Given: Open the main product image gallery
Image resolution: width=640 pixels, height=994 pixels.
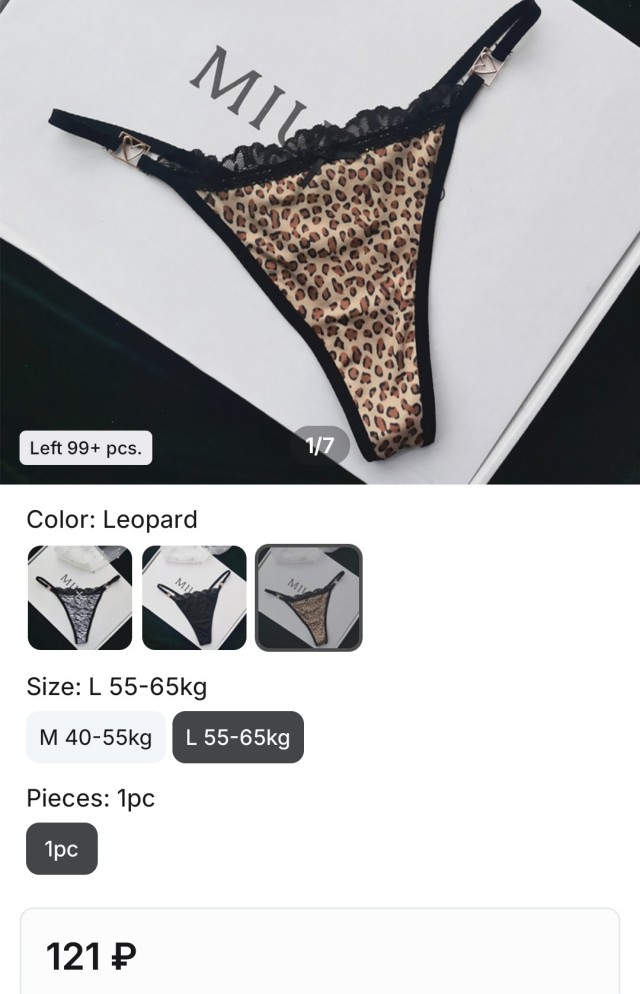Looking at the screenshot, I should tap(320, 240).
